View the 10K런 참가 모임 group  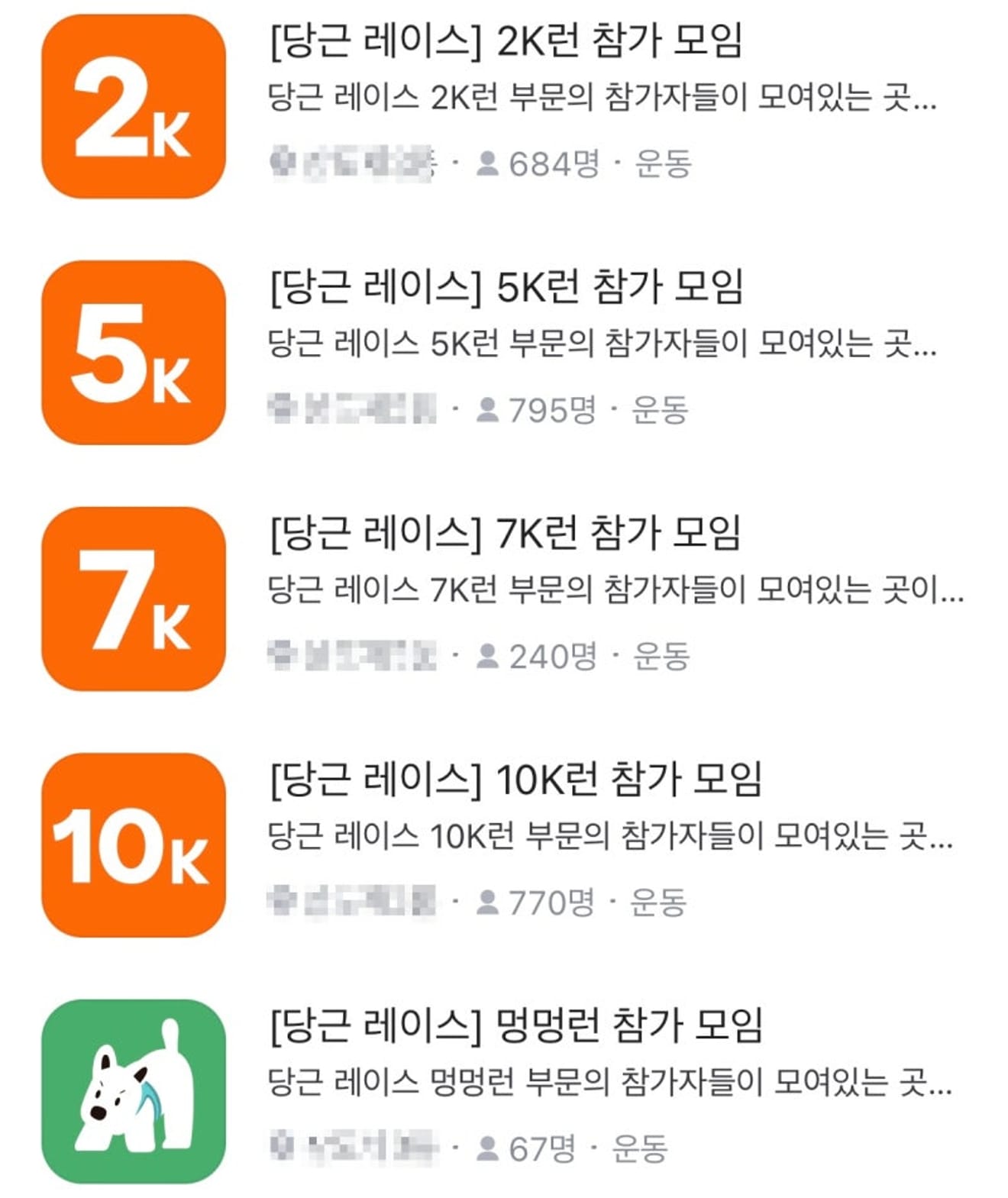[515, 780]
